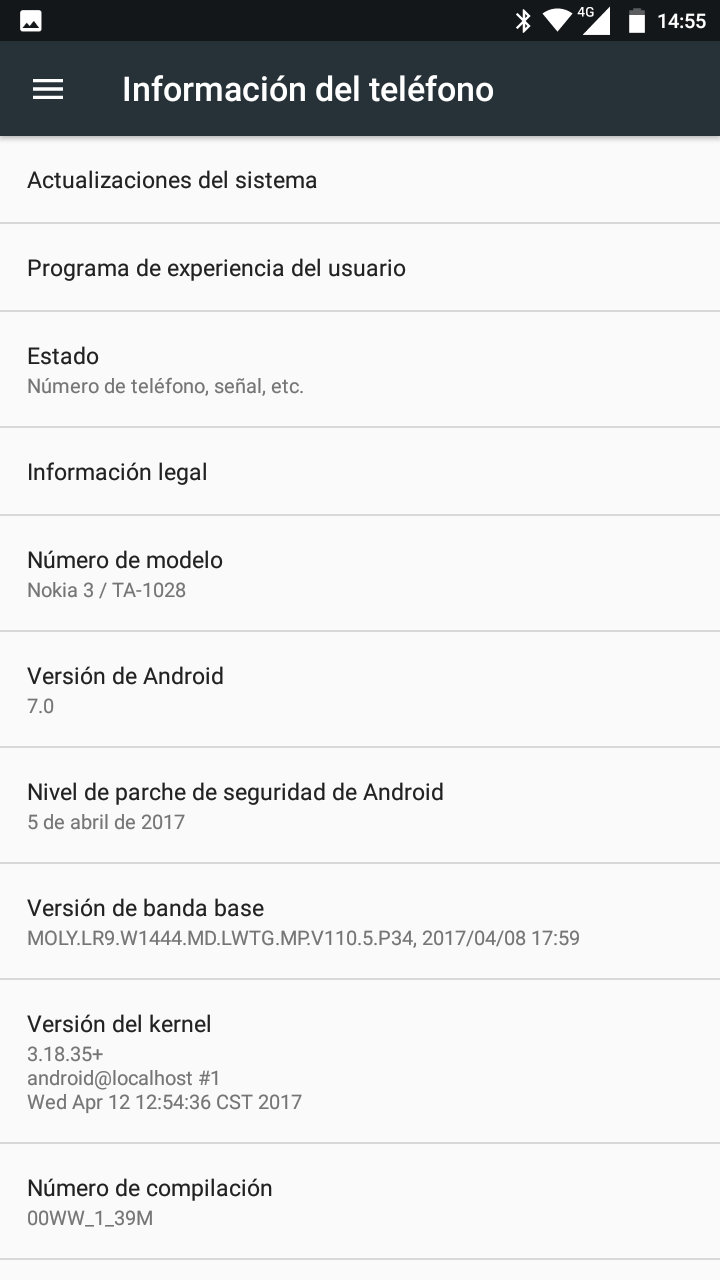Viewport: 720px width, 1280px height.
Task: Open Actualizaciones del sistema
Action: click(x=360, y=180)
